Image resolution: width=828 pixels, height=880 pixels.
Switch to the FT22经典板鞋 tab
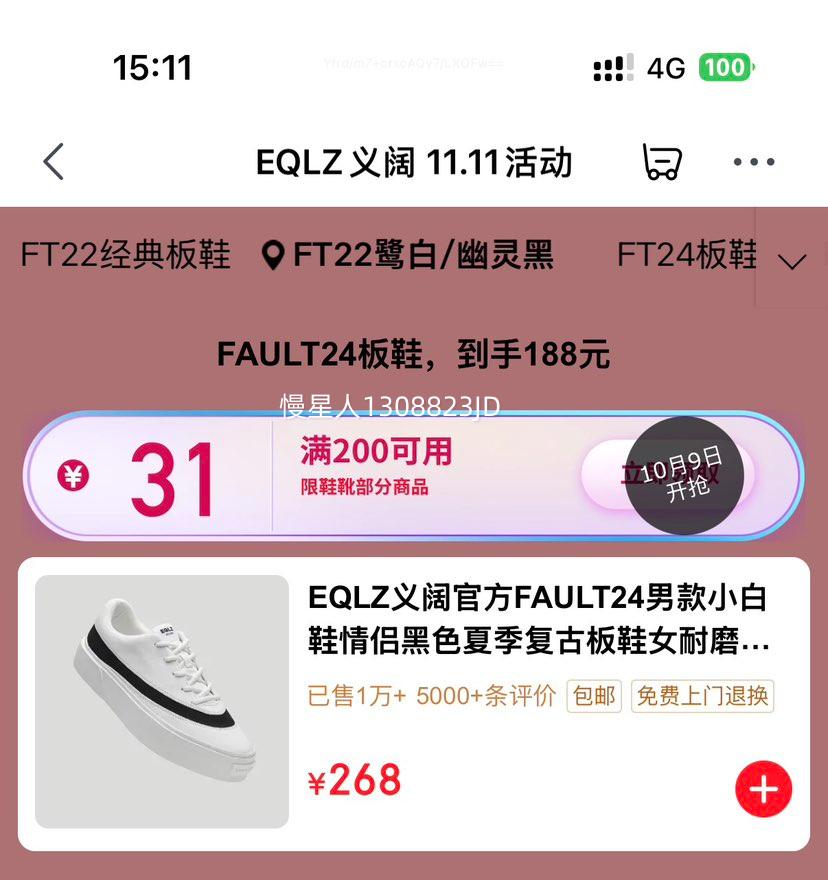tap(125, 256)
